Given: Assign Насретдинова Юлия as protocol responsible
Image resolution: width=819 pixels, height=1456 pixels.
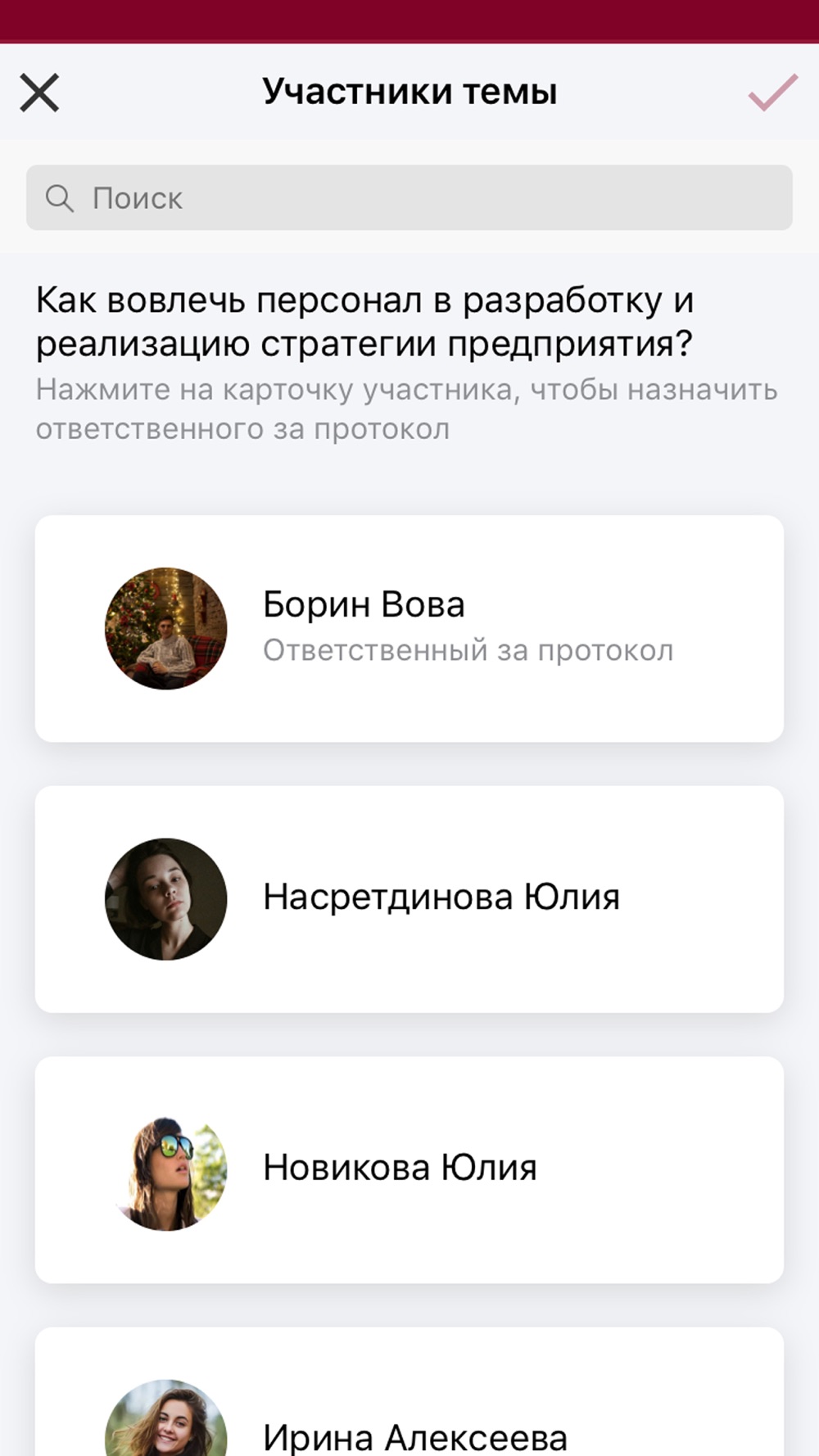Looking at the screenshot, I should pos(409,899).
